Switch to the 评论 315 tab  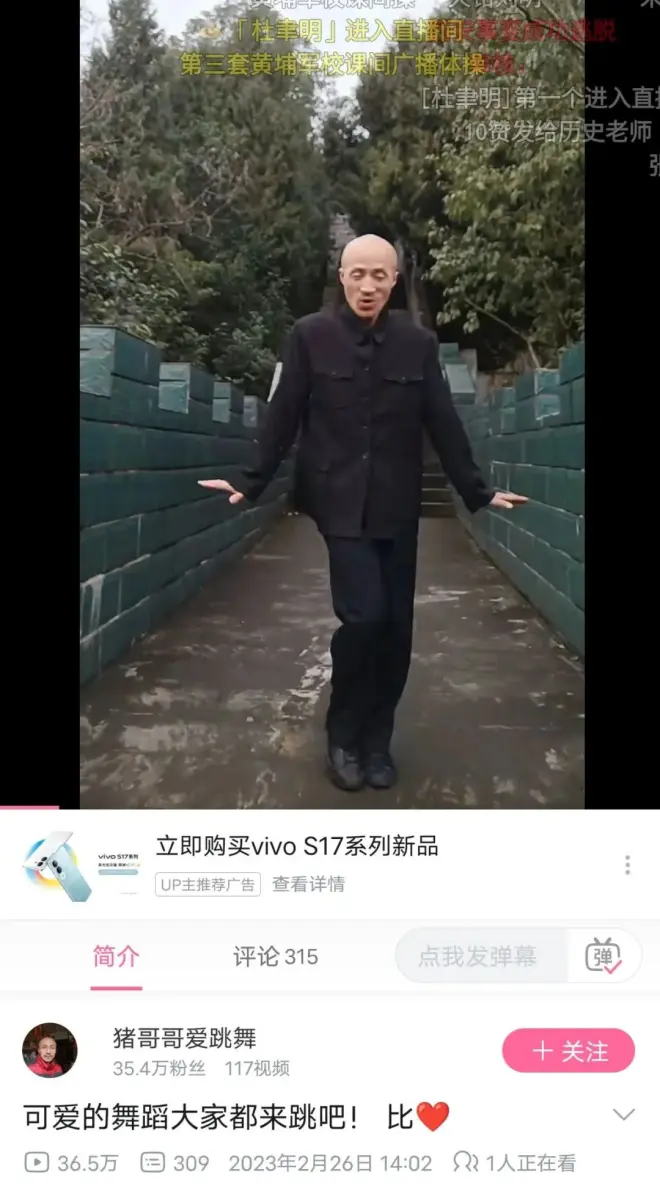pyautogui.click(x=275, y=956)
